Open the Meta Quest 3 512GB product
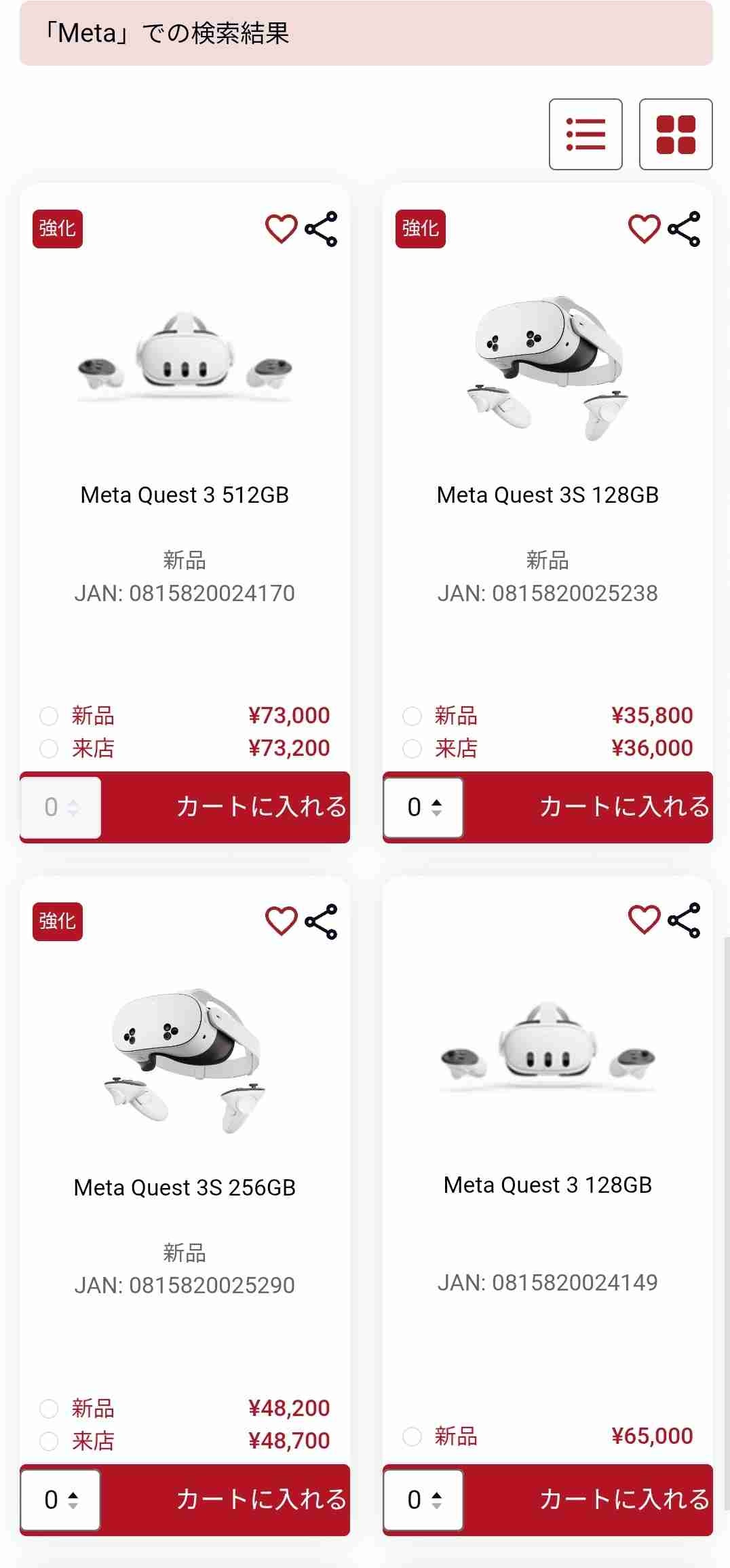Viewport: 730px width, 1568px height. pyautogui.click(x=185, y=495)
